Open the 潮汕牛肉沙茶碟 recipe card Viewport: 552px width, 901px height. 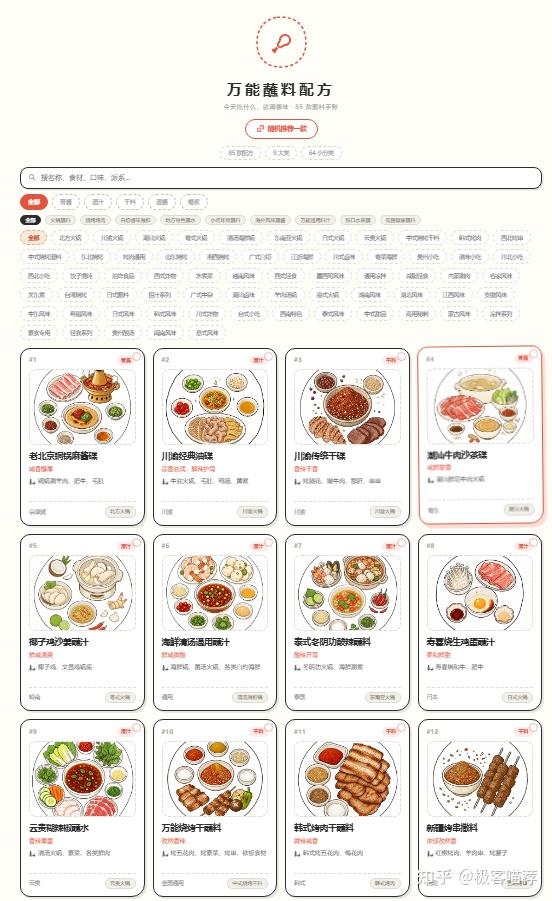[480, 435]
